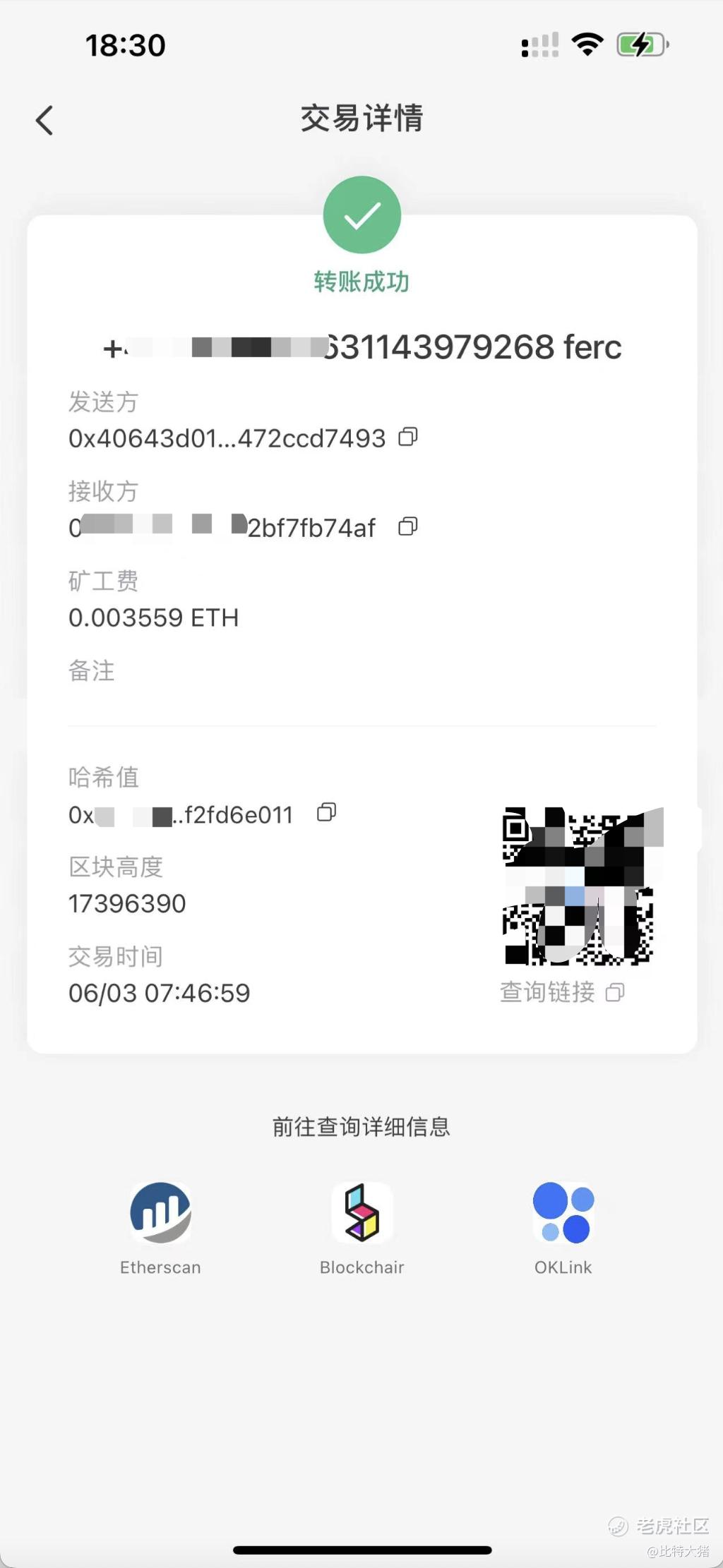Go back from transaction details
This screenshot has height=1568, width=723.
click(44, 120)
